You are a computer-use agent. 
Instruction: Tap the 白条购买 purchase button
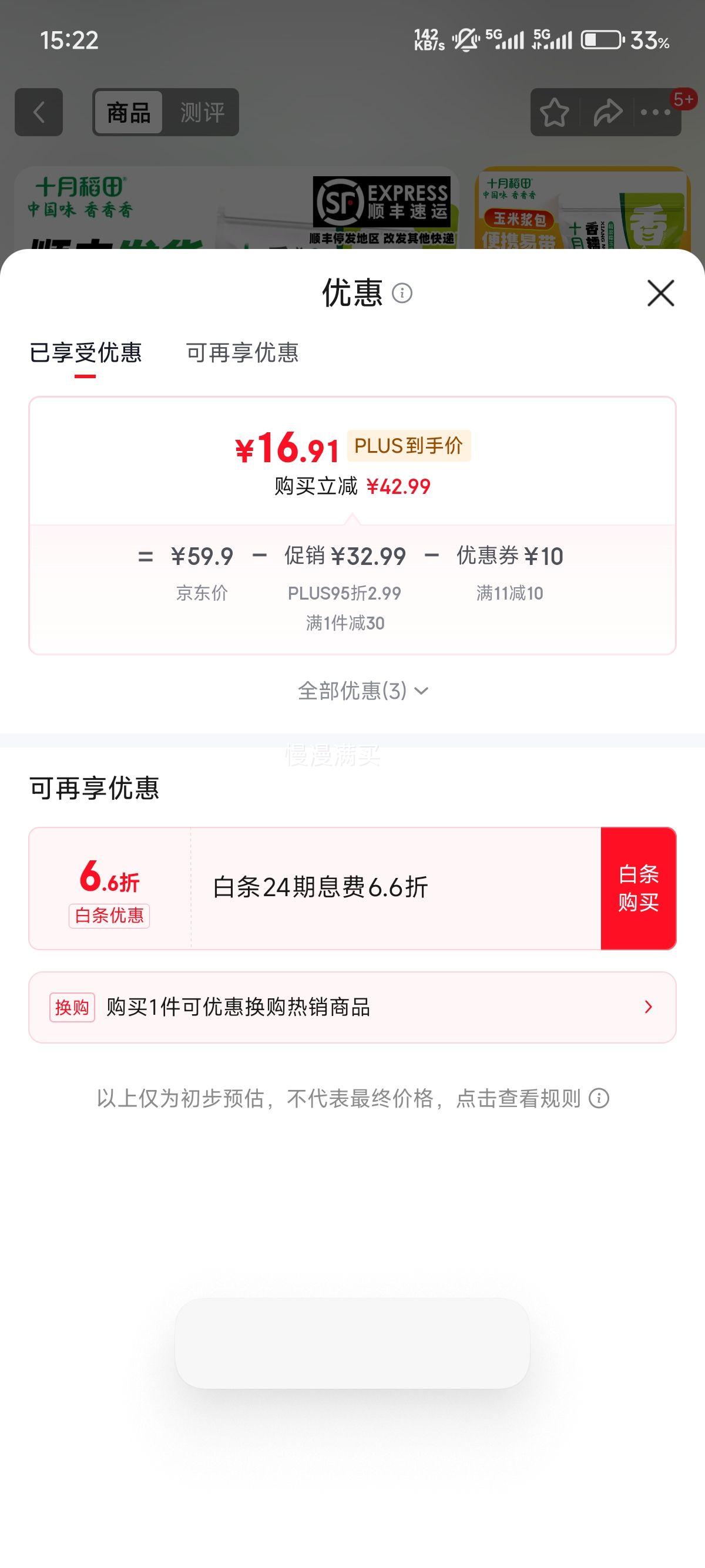[638, 887]
